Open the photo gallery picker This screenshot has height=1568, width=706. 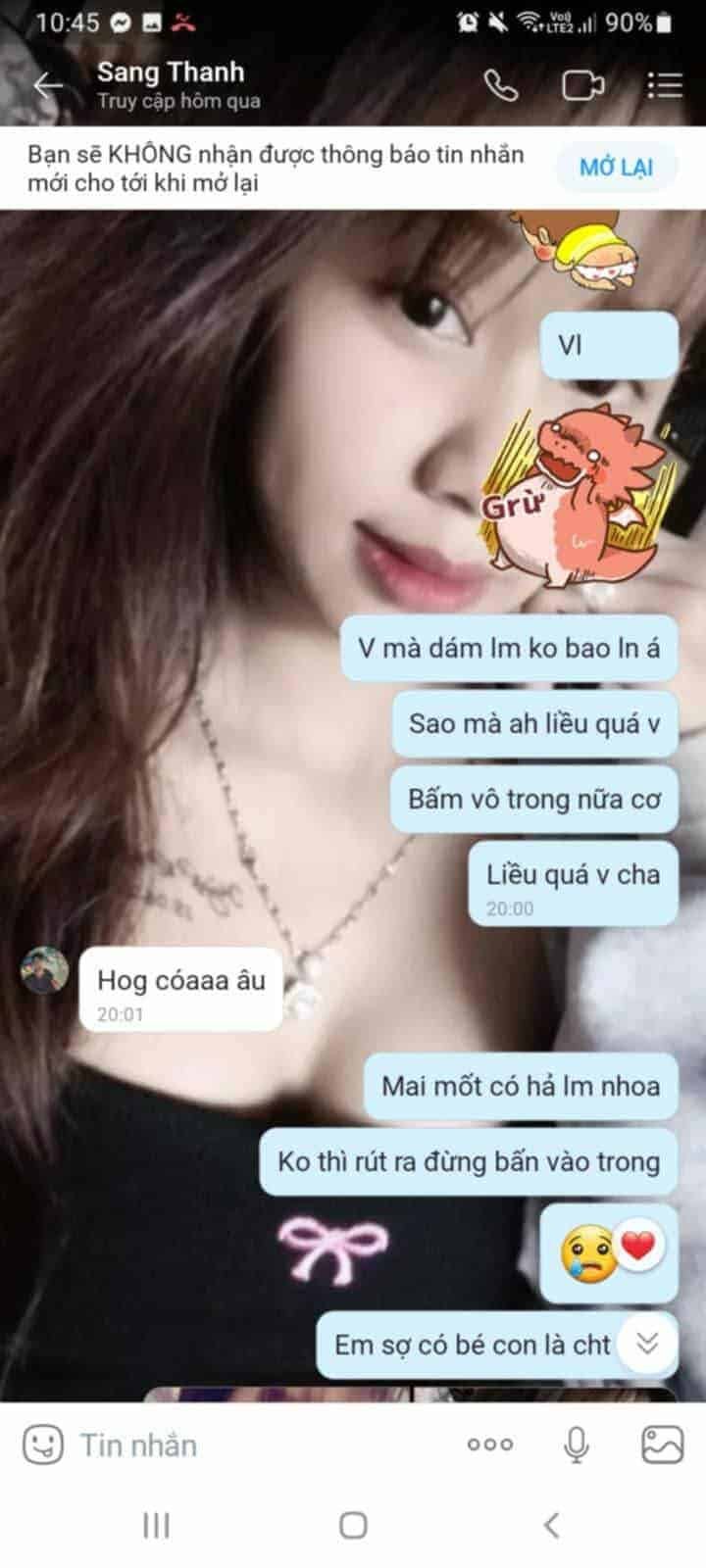[x=662, y=1445]
